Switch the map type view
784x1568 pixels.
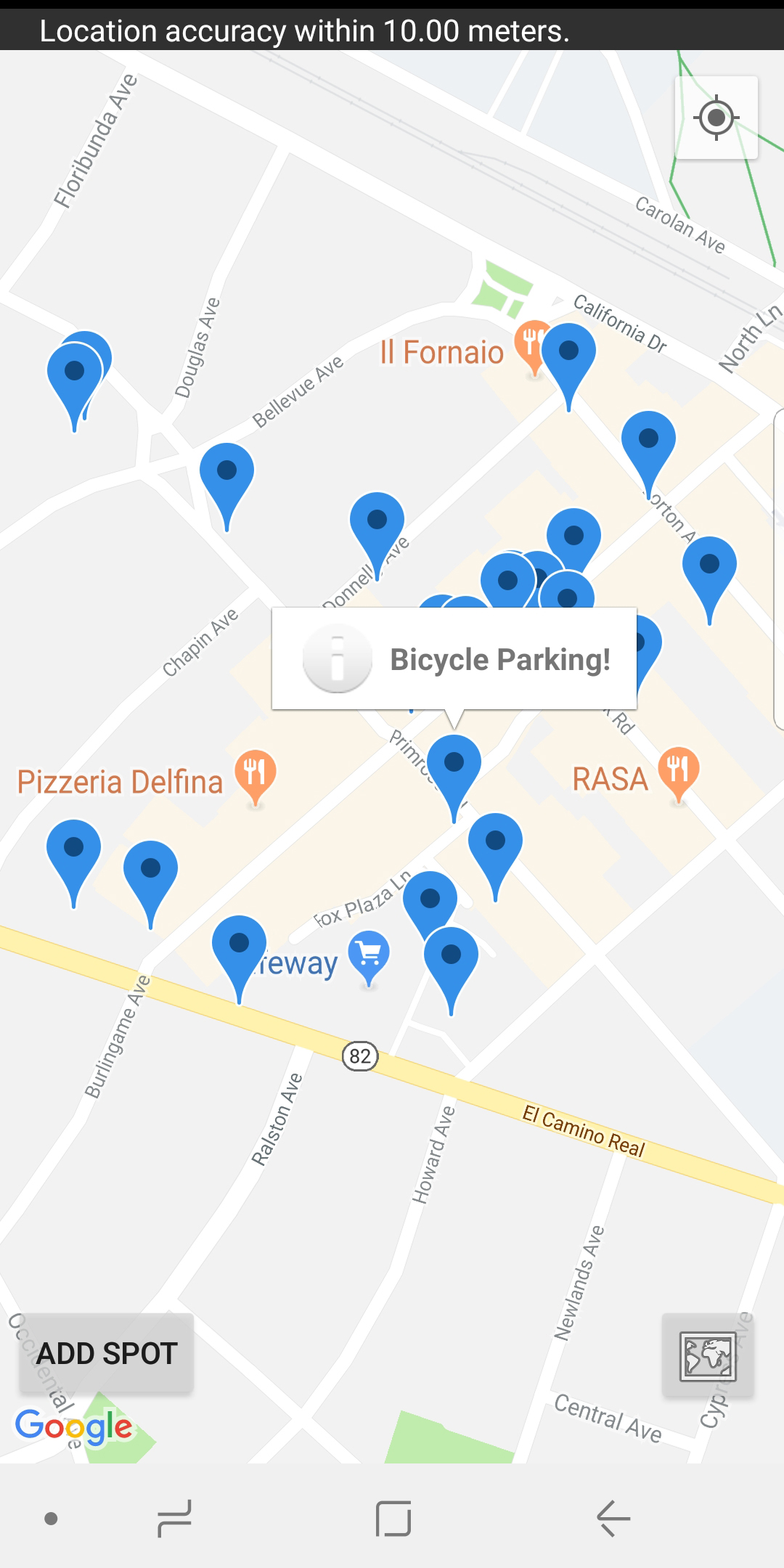click(708, 1355)
